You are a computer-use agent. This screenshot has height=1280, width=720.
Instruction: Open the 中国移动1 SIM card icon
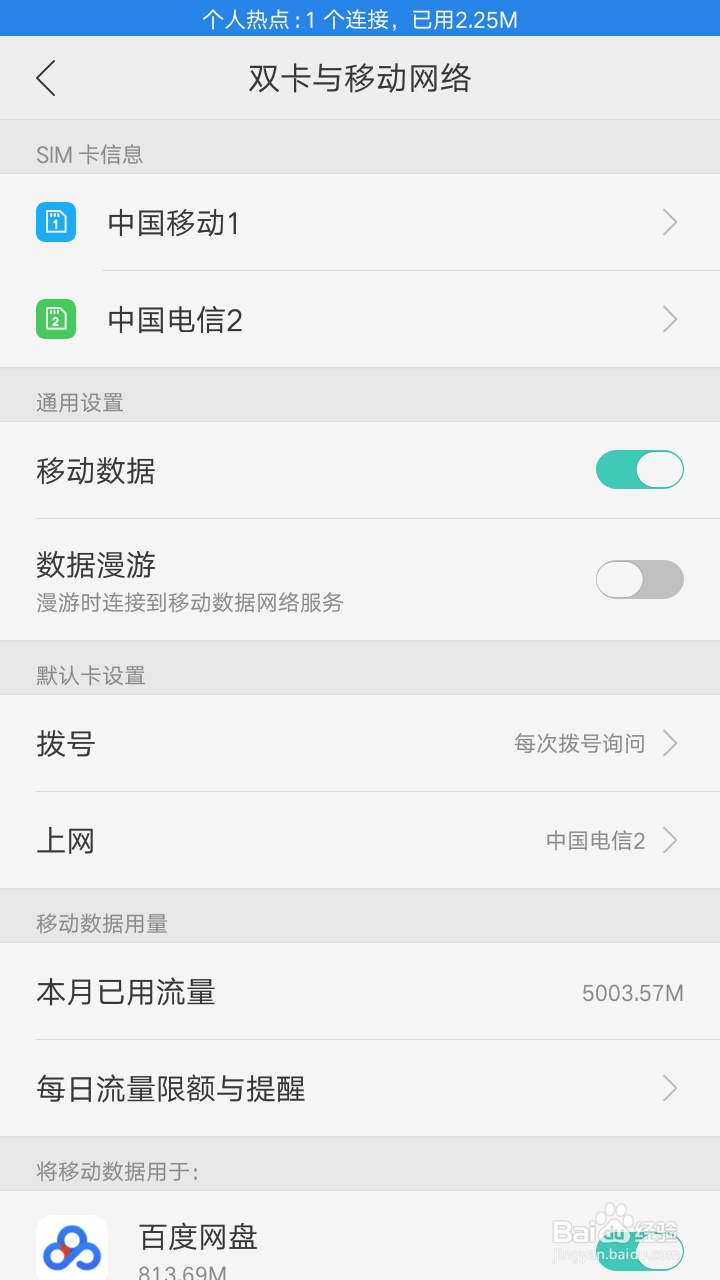(x=57, y=222)
